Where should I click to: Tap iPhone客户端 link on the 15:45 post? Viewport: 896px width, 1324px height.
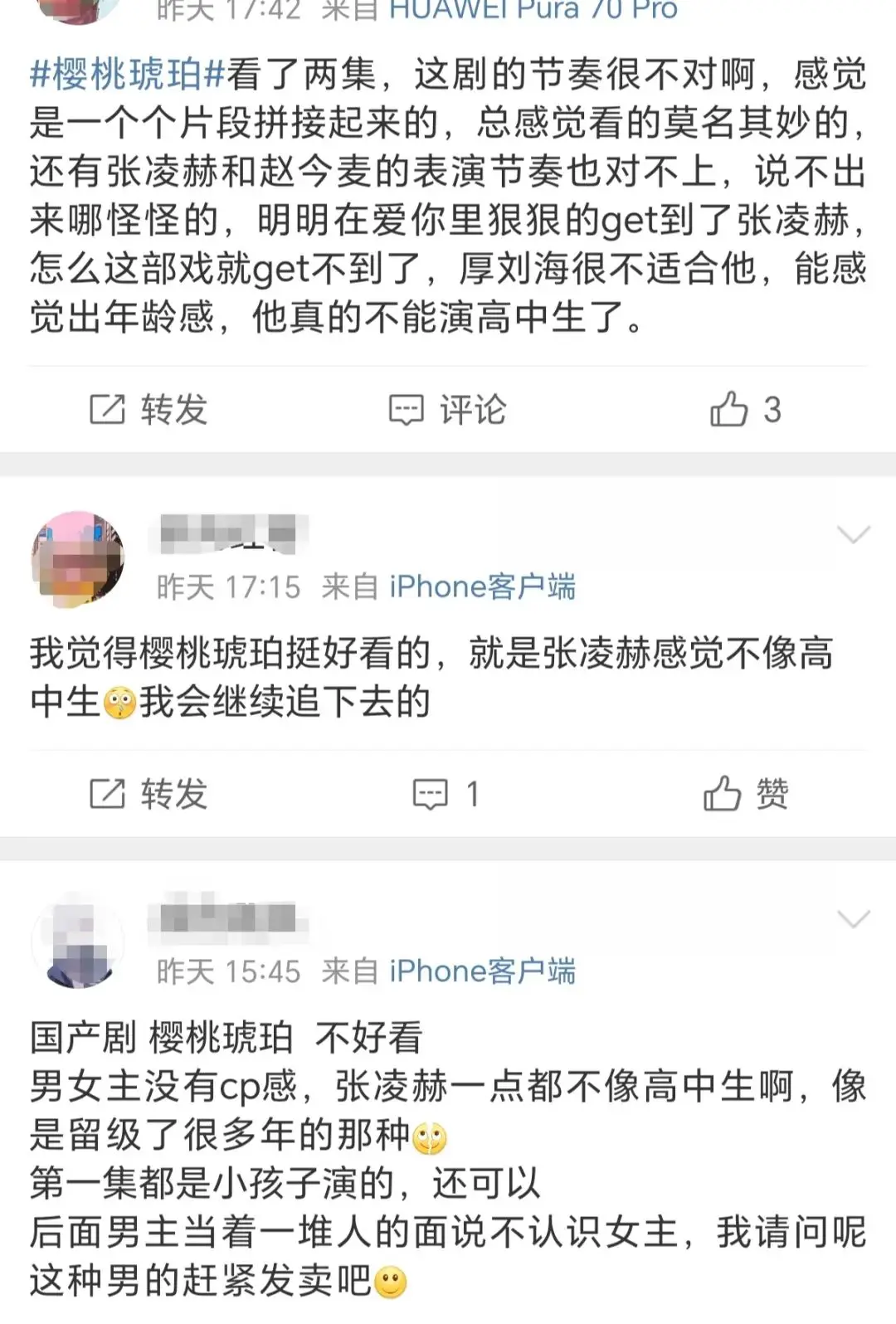pyautogui.click(x=482, y=971)
